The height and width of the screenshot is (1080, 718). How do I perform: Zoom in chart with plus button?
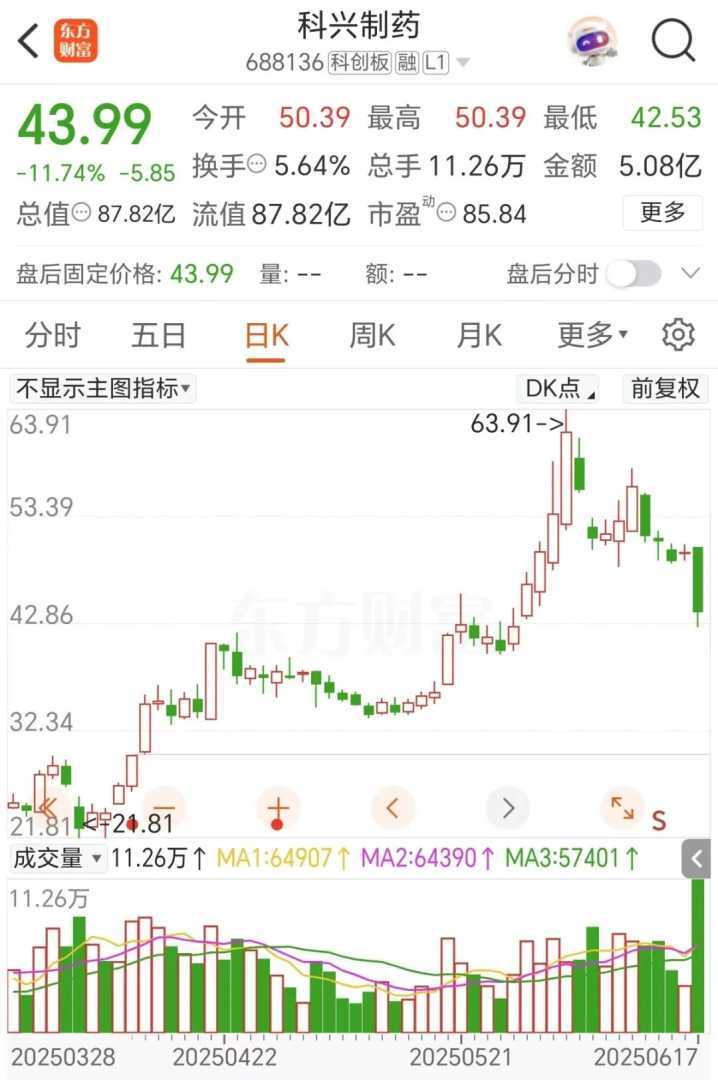pos(278,807)
